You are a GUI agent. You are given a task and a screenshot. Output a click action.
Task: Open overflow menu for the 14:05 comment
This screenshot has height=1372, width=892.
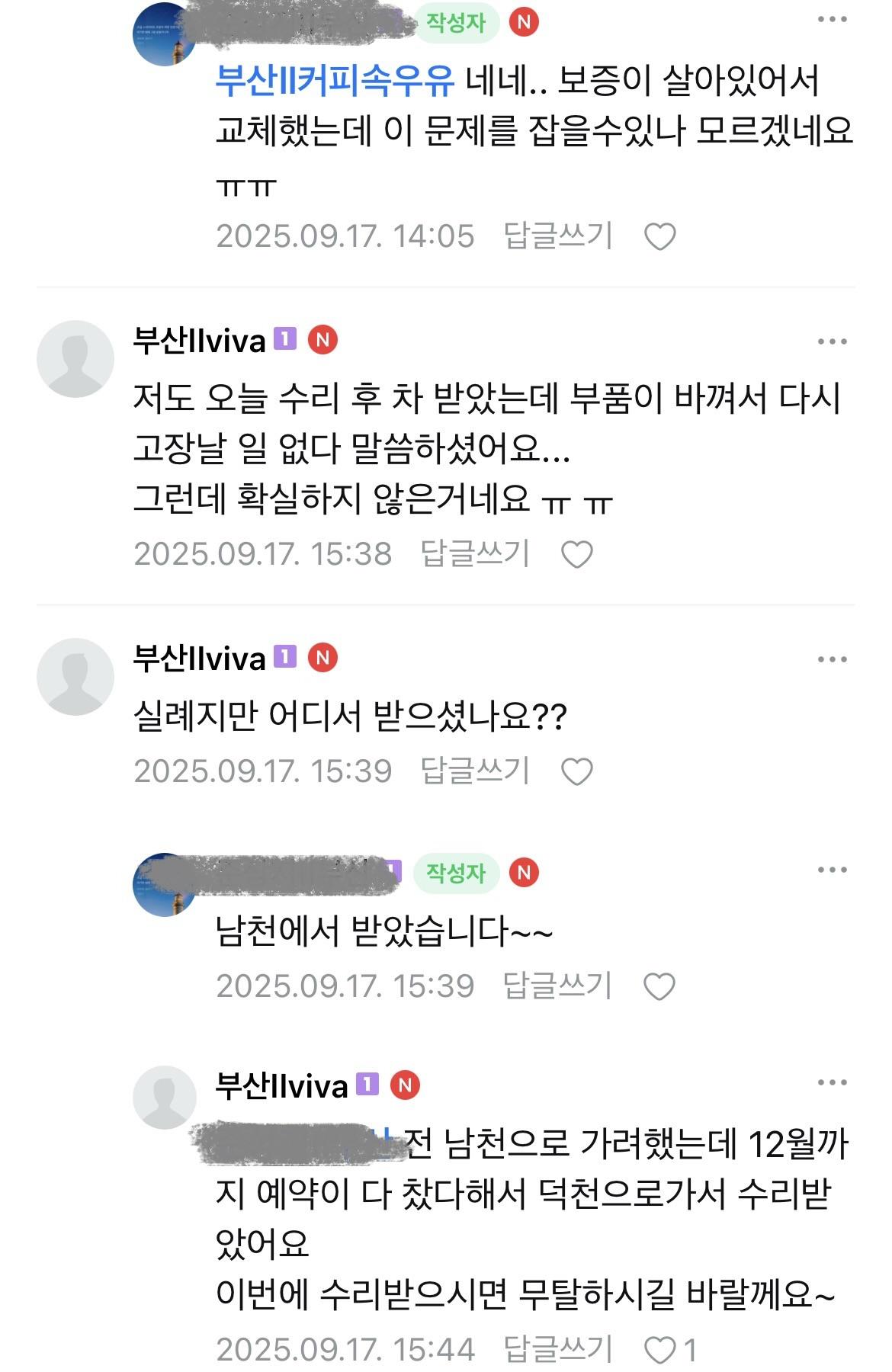click(832, 21)
